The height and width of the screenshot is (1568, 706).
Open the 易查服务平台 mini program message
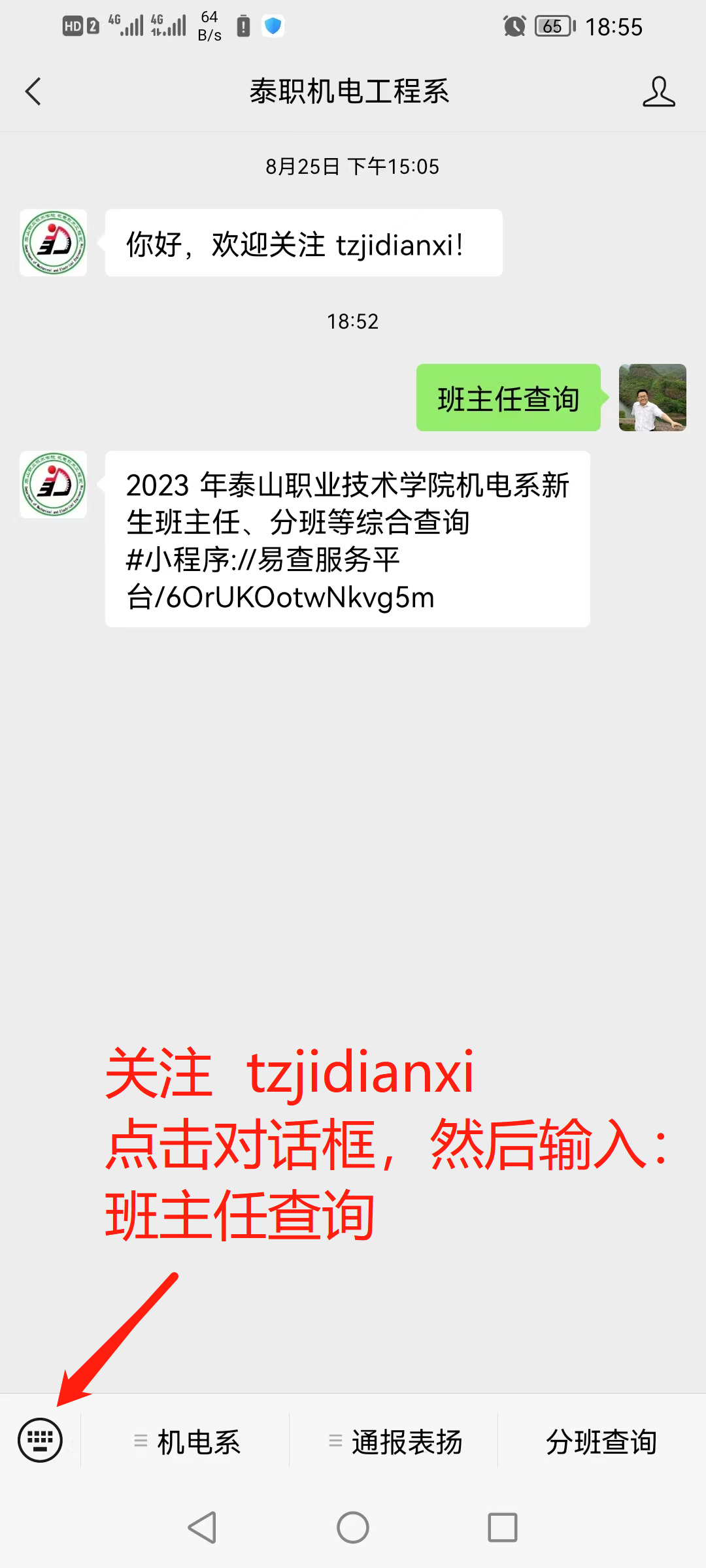pyautogui.click(x=348, y=540)
